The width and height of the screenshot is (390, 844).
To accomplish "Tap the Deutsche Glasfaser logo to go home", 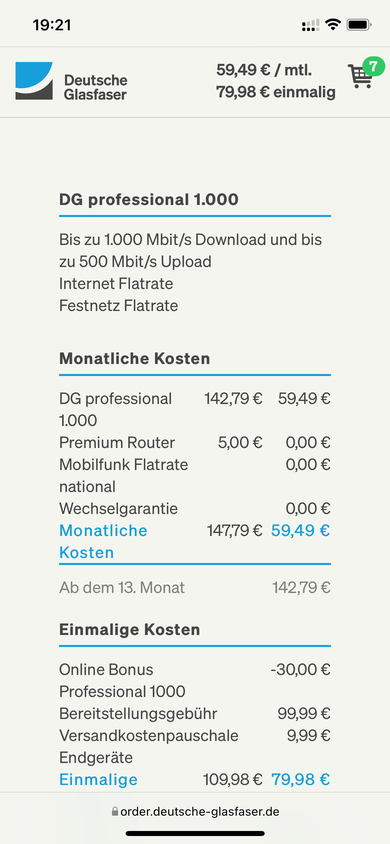I will pos(72,81).
